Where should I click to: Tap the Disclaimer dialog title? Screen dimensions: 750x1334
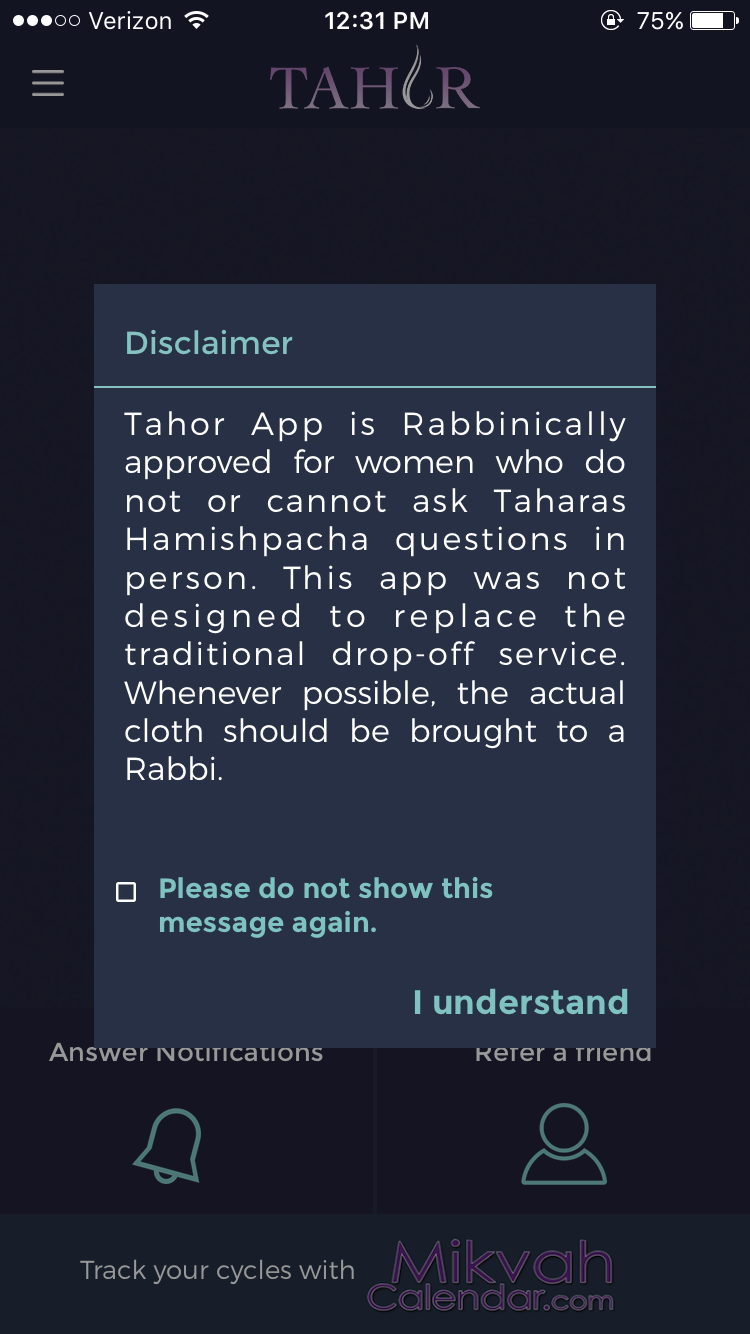coord(208,343)
